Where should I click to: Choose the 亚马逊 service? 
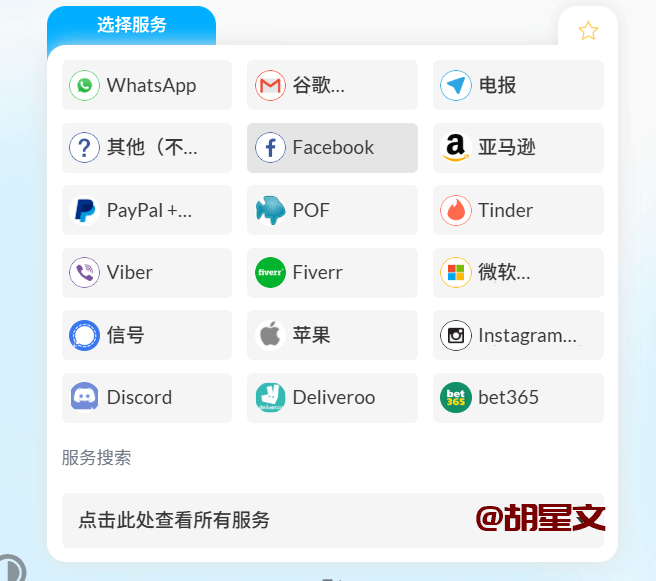518,148
